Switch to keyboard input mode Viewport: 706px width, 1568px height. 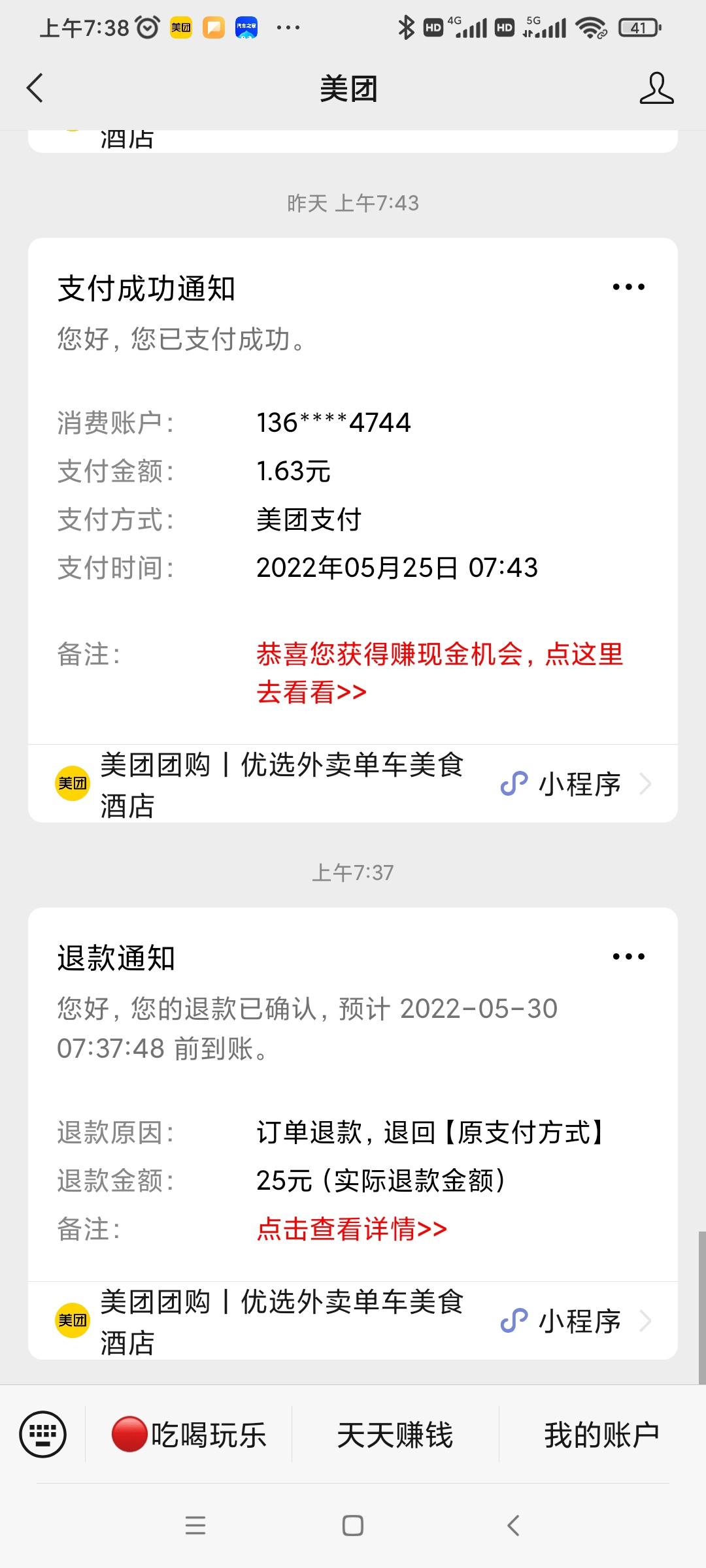(x=43, y=1435)
